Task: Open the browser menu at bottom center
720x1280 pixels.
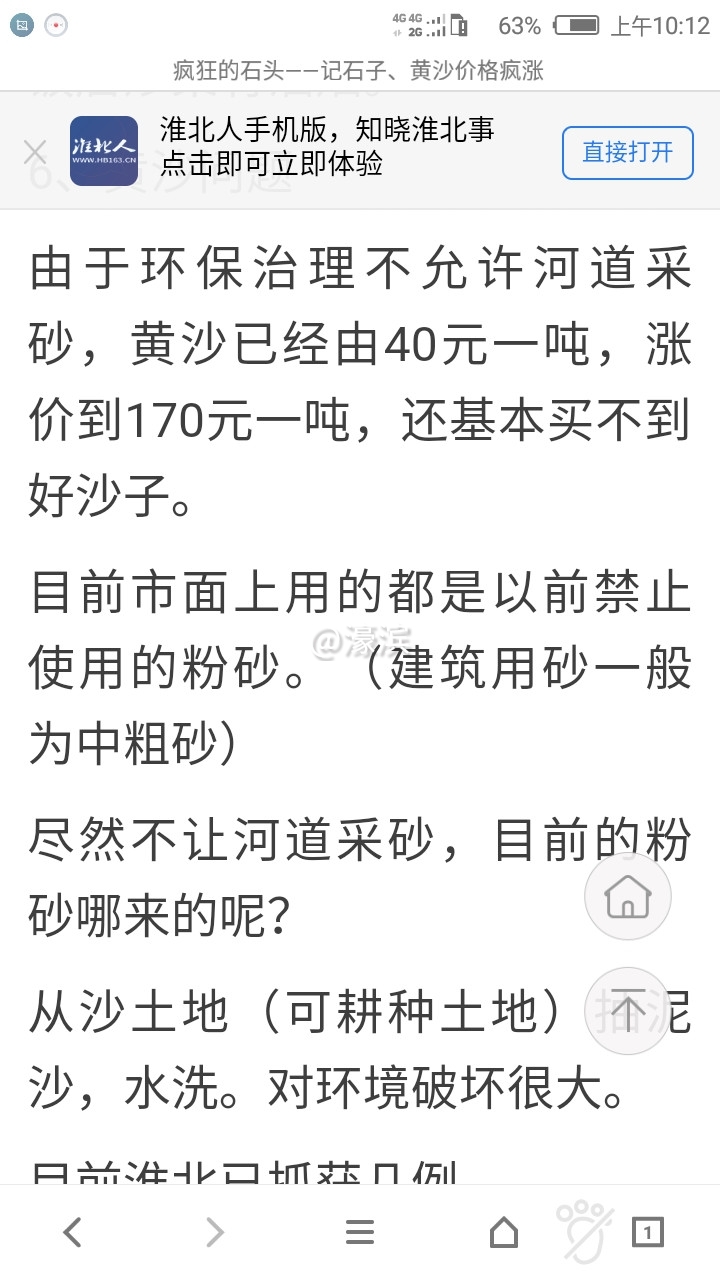Action: pyautogui.click(x=360, y=1232)
